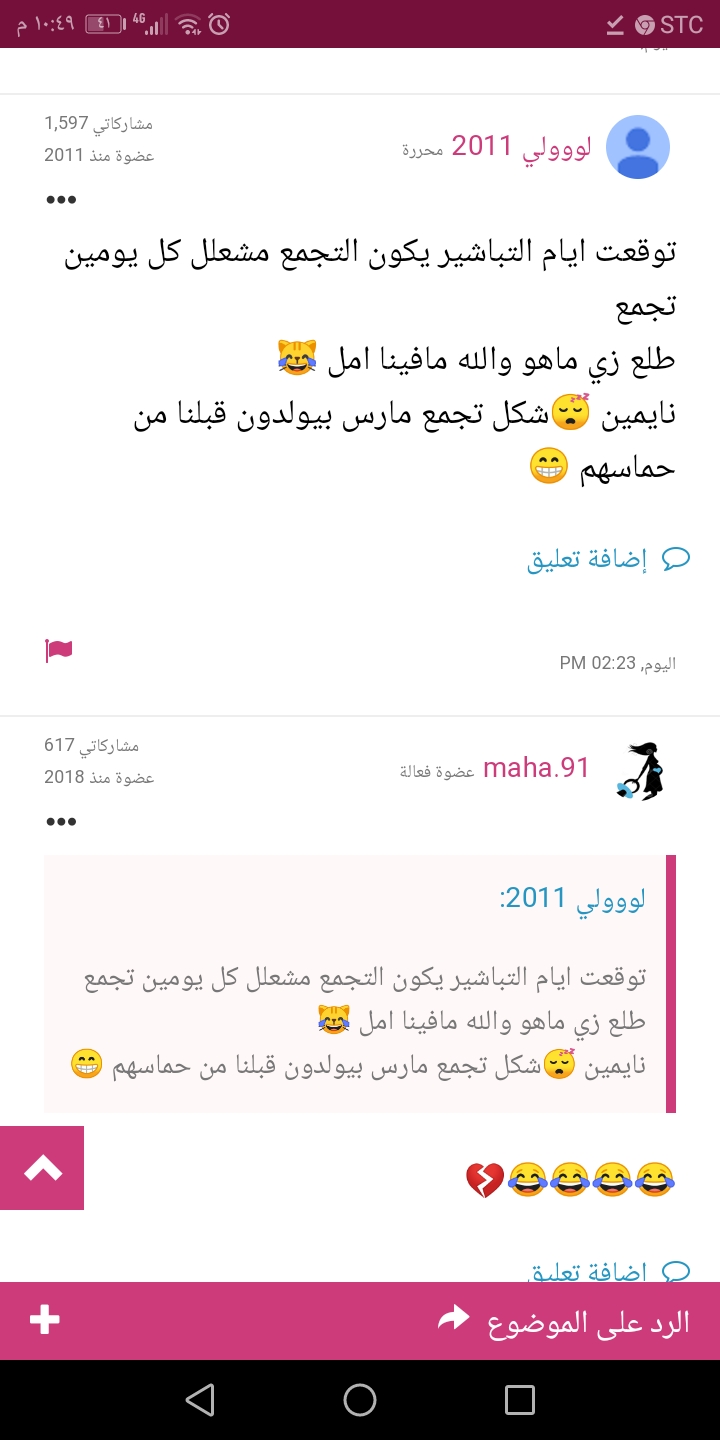720x1440 pixels.
Task: Open options menu on لووولي 2011's post
Action: click(61, 199)
